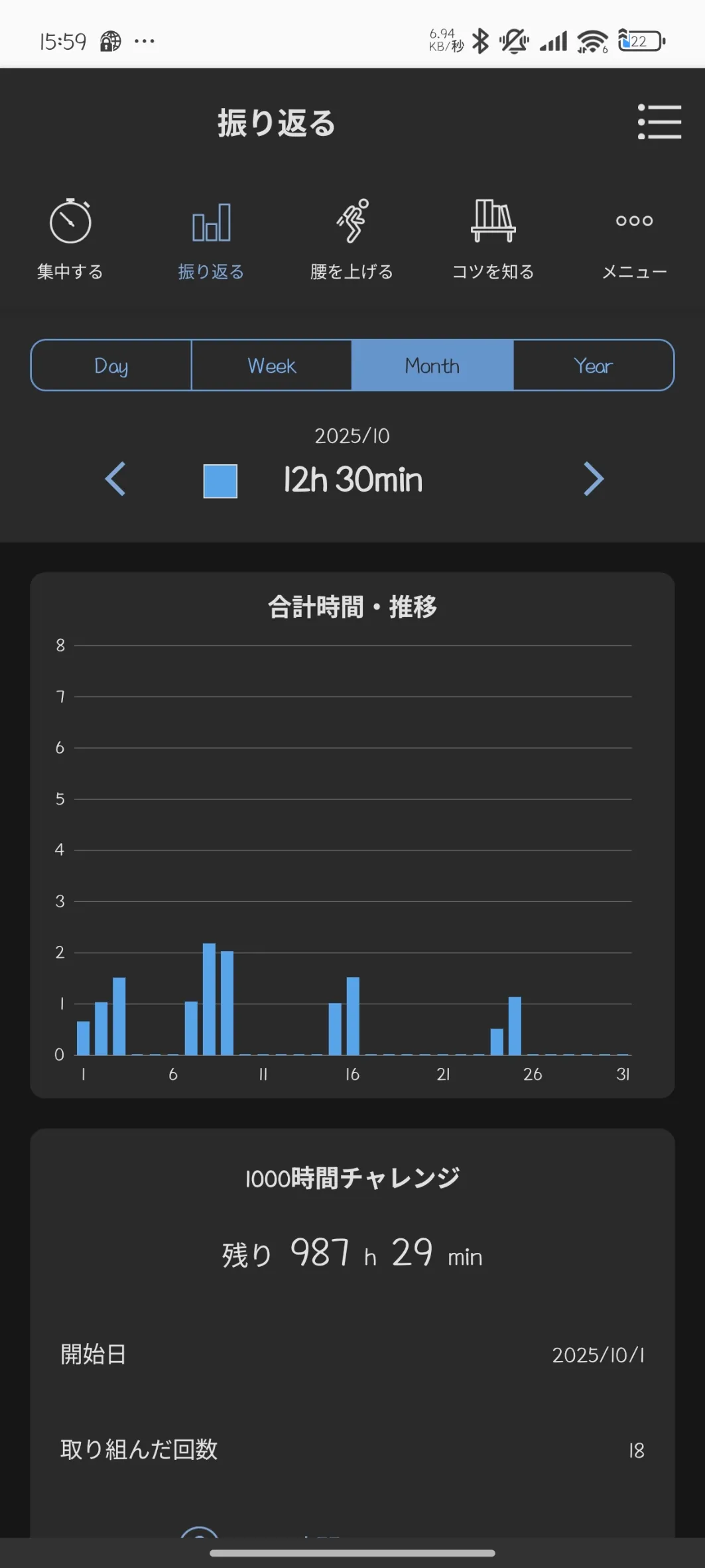The width and height of the screenshot is (705, 1568).
Task: Select the Month period view
Action: point(432,365)
